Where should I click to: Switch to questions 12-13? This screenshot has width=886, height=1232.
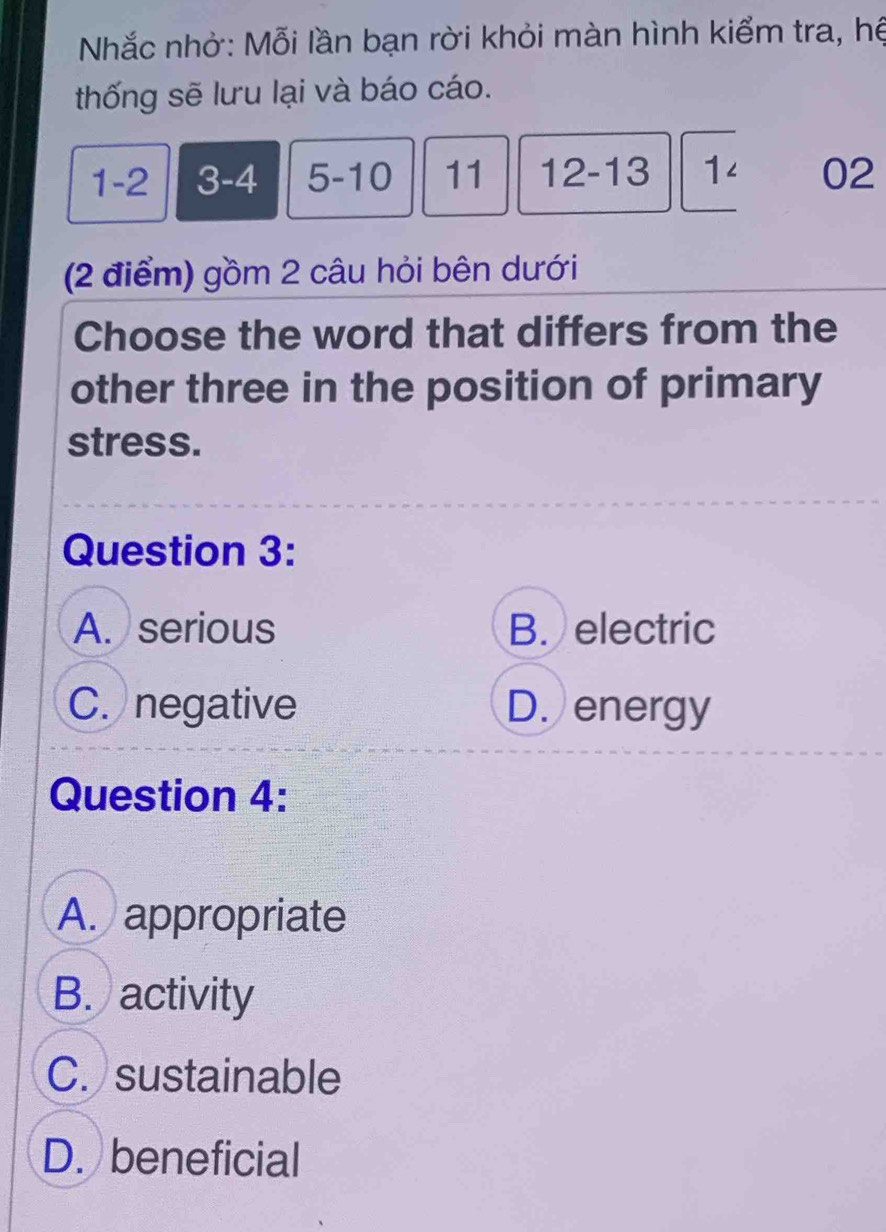coord(594,173)
